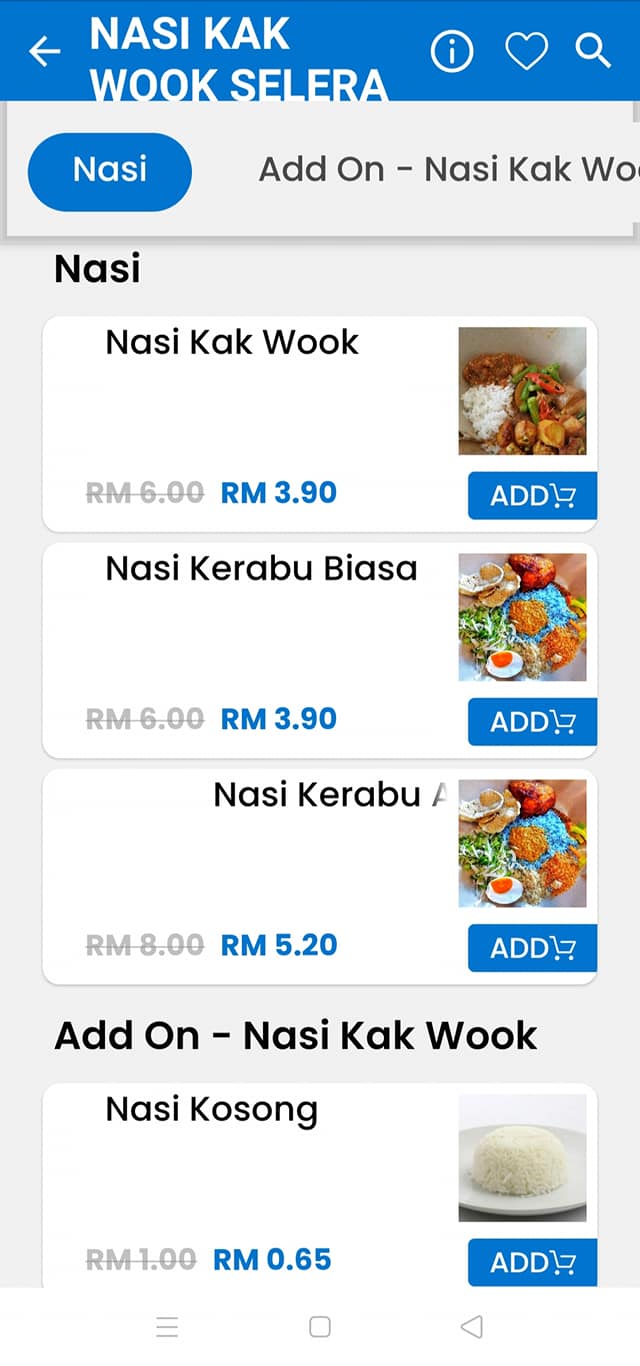The width and height of the screenshot is (640, 1366).
Task: Open the Nasi Kosong item card
Action: (x=320, y=1185)
